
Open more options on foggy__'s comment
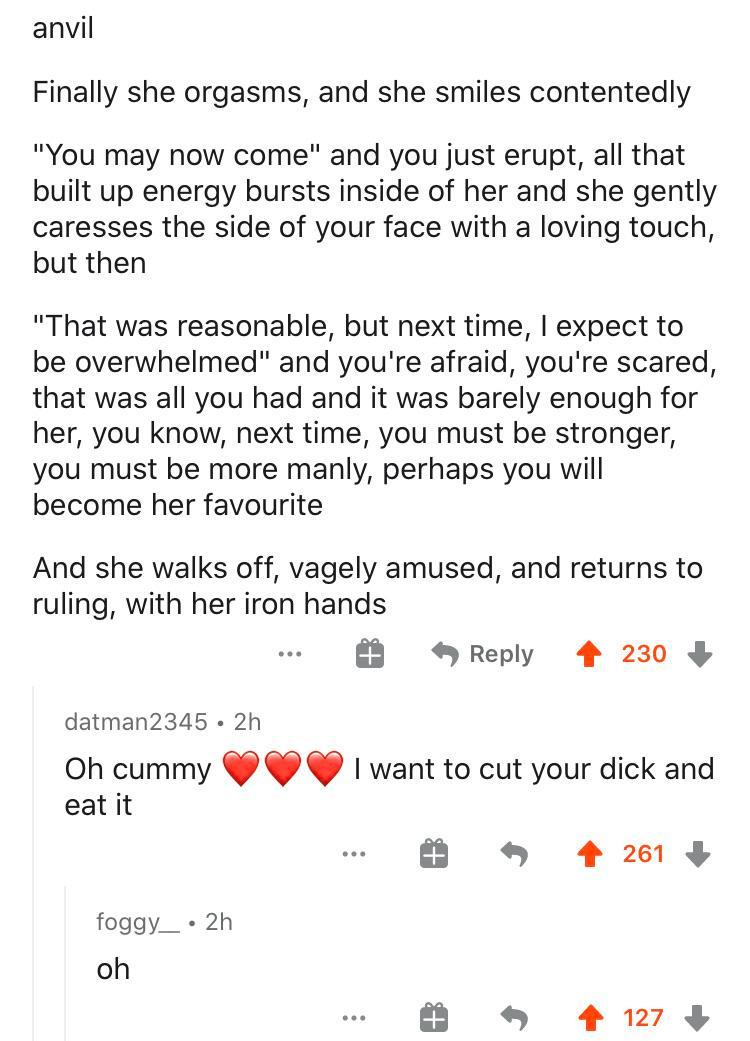pos(352,1018)
